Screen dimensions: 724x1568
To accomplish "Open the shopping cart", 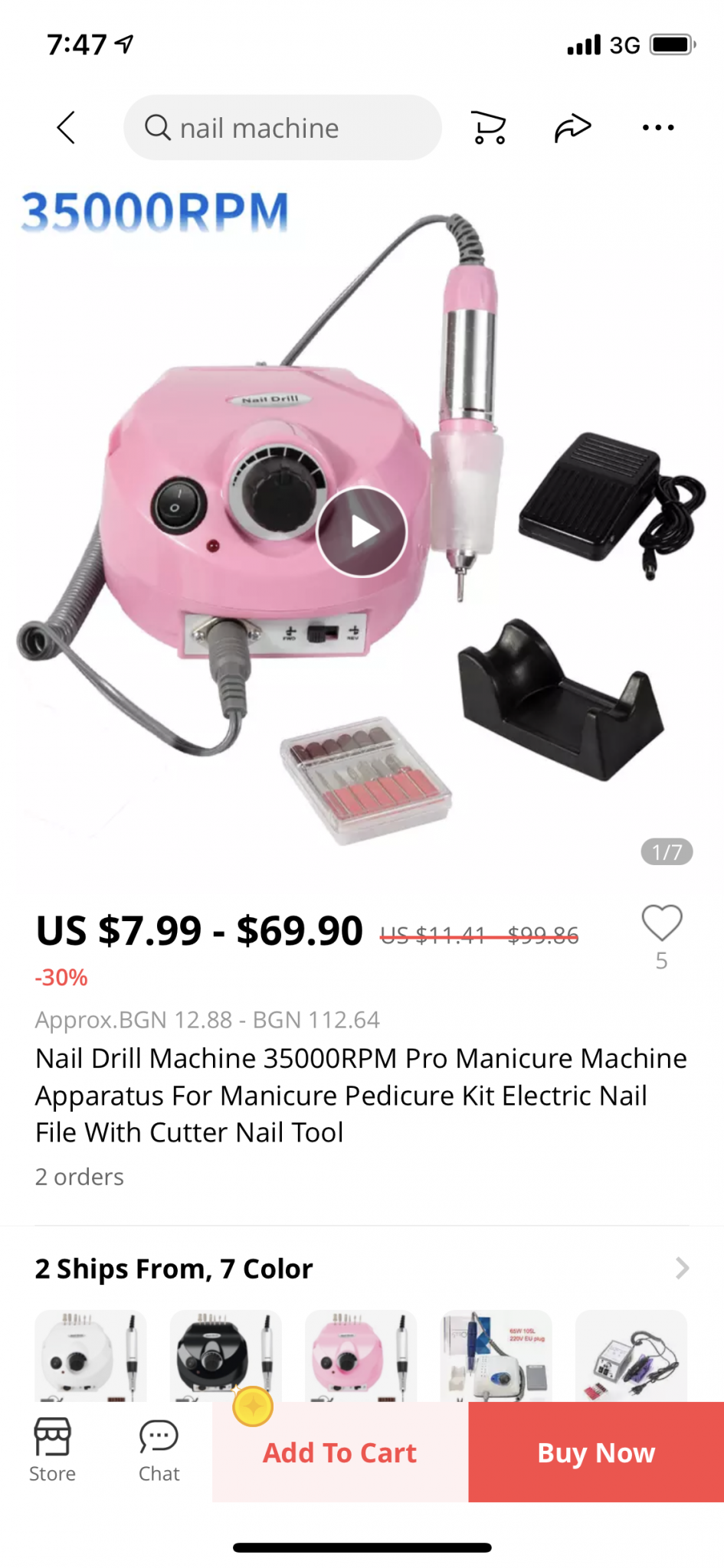I will click(488, 127).
